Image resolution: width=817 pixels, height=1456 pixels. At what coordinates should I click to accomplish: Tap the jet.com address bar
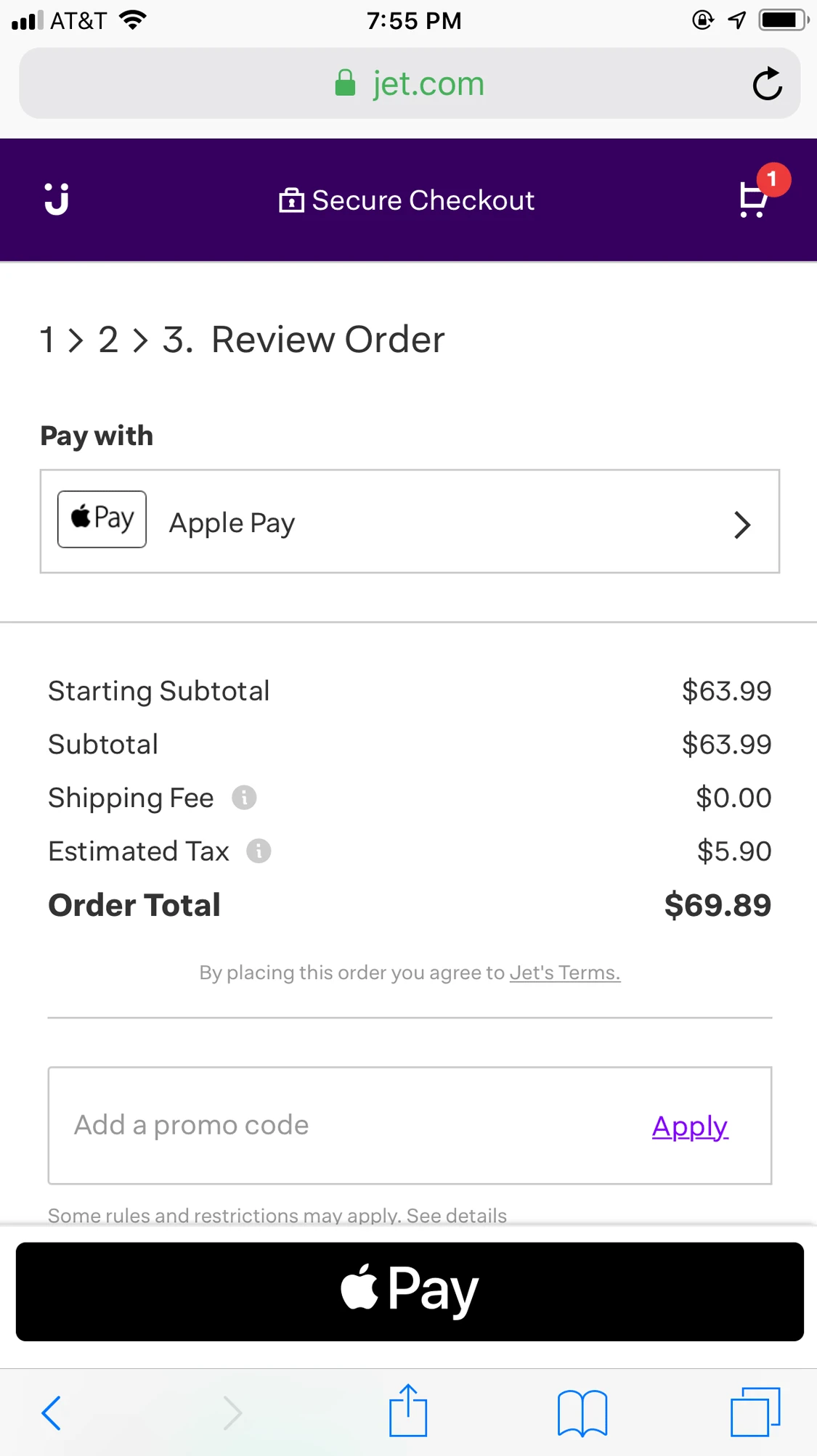point(428,83)
